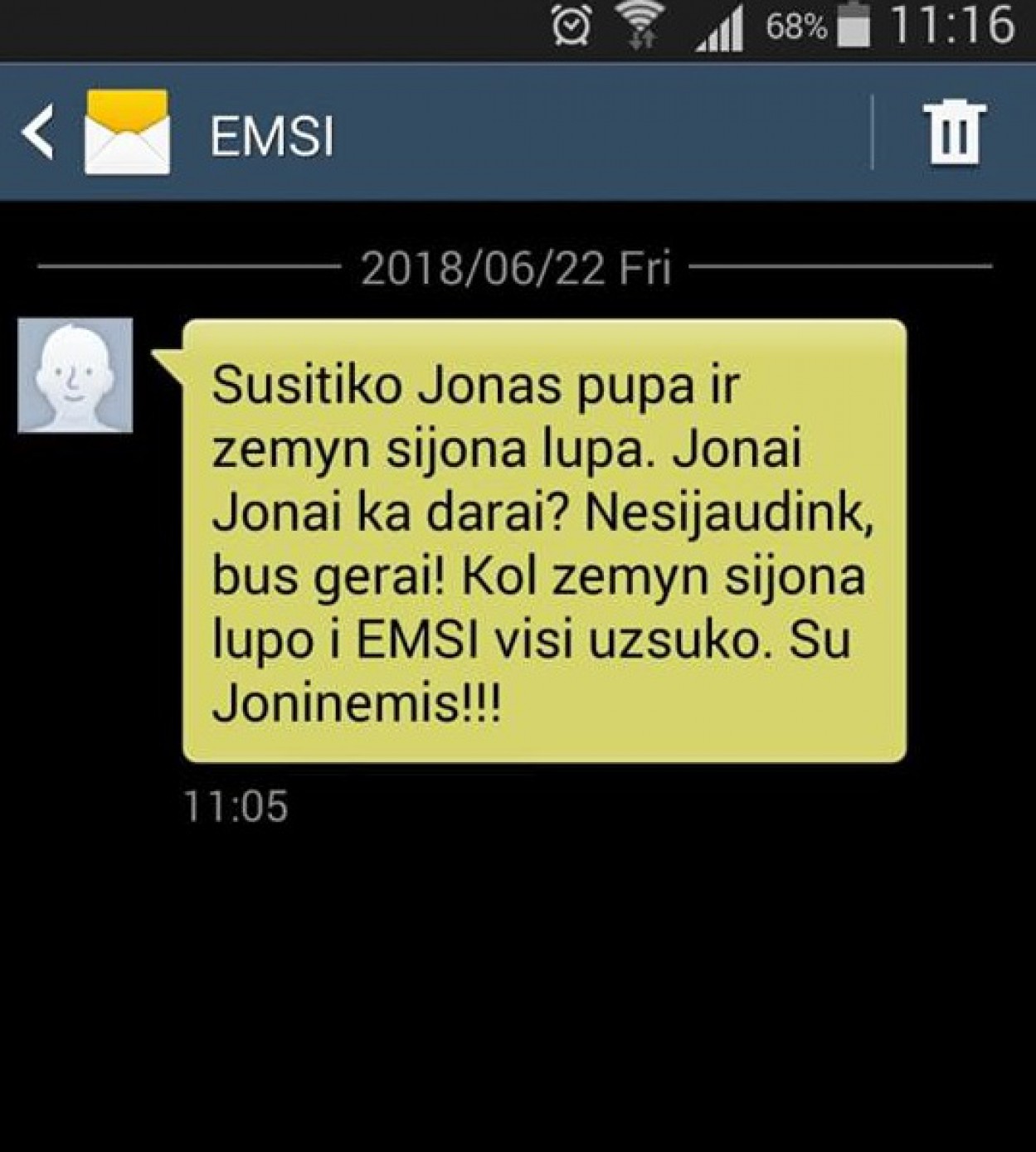Tap the message bubble from EMSI

click(x=543, y=541)
